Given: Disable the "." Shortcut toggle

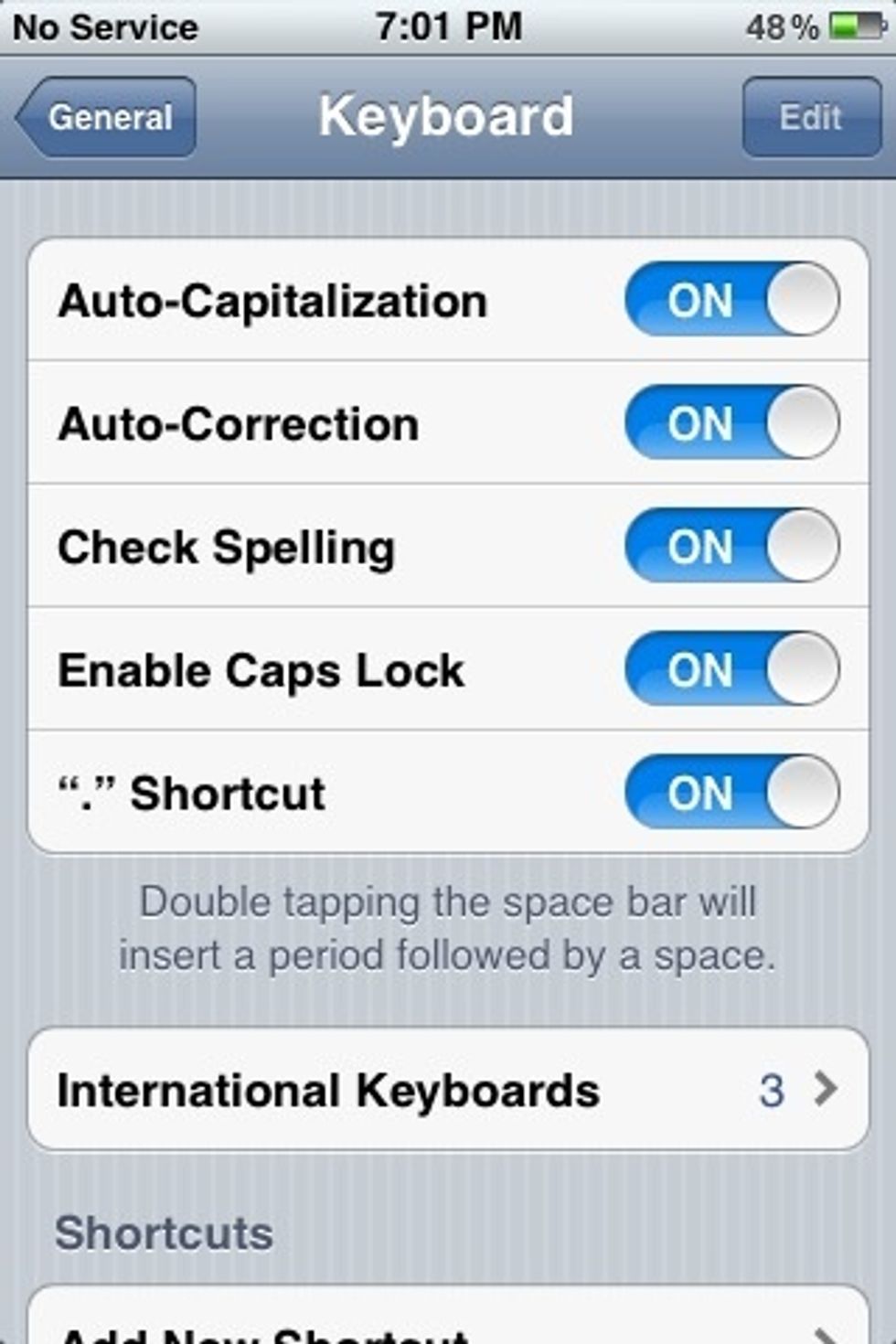Looking at the screenshot, I should [x=731, y=792].
